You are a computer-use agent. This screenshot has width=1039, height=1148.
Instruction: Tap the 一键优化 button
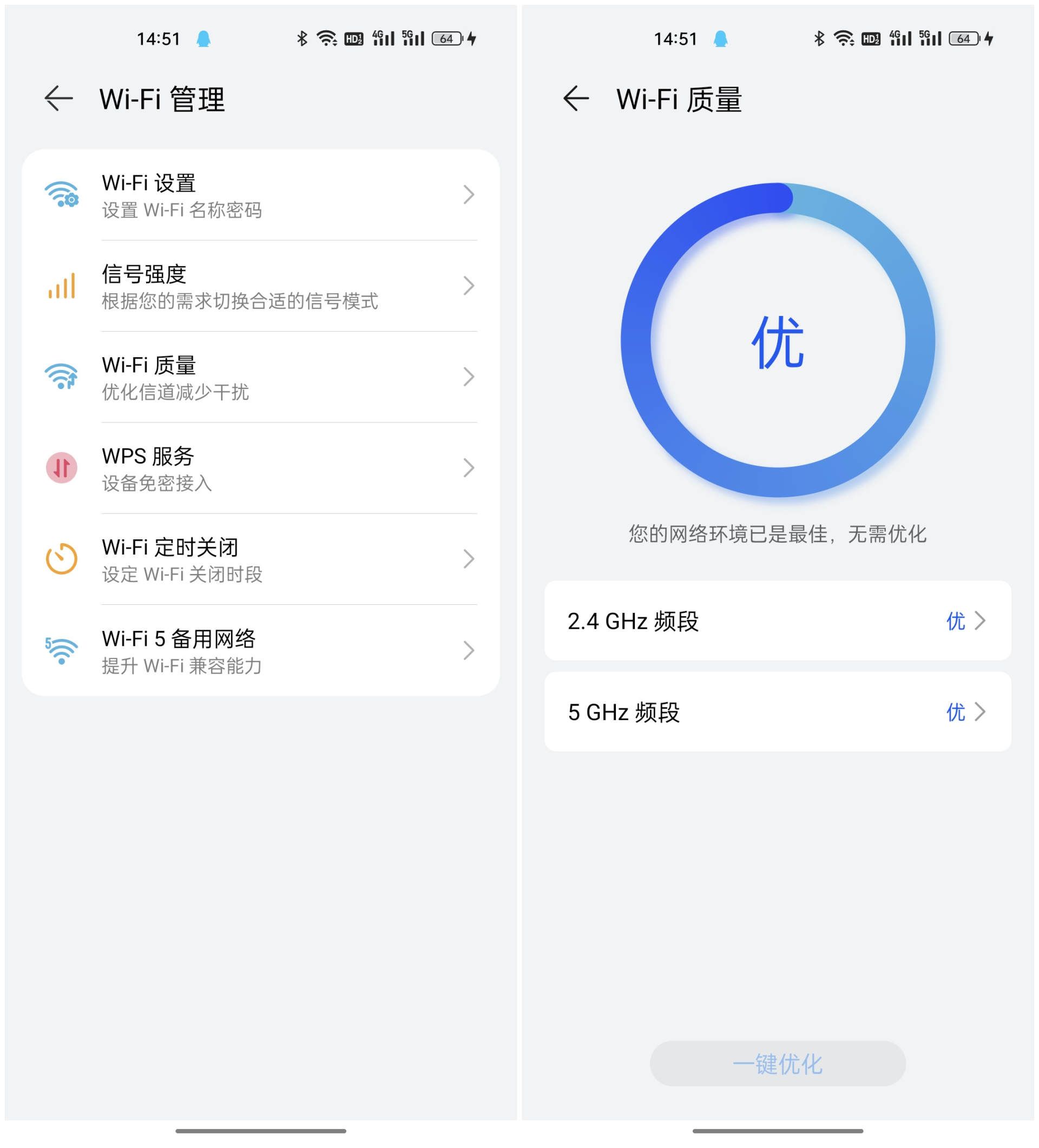click(778, 1064)
